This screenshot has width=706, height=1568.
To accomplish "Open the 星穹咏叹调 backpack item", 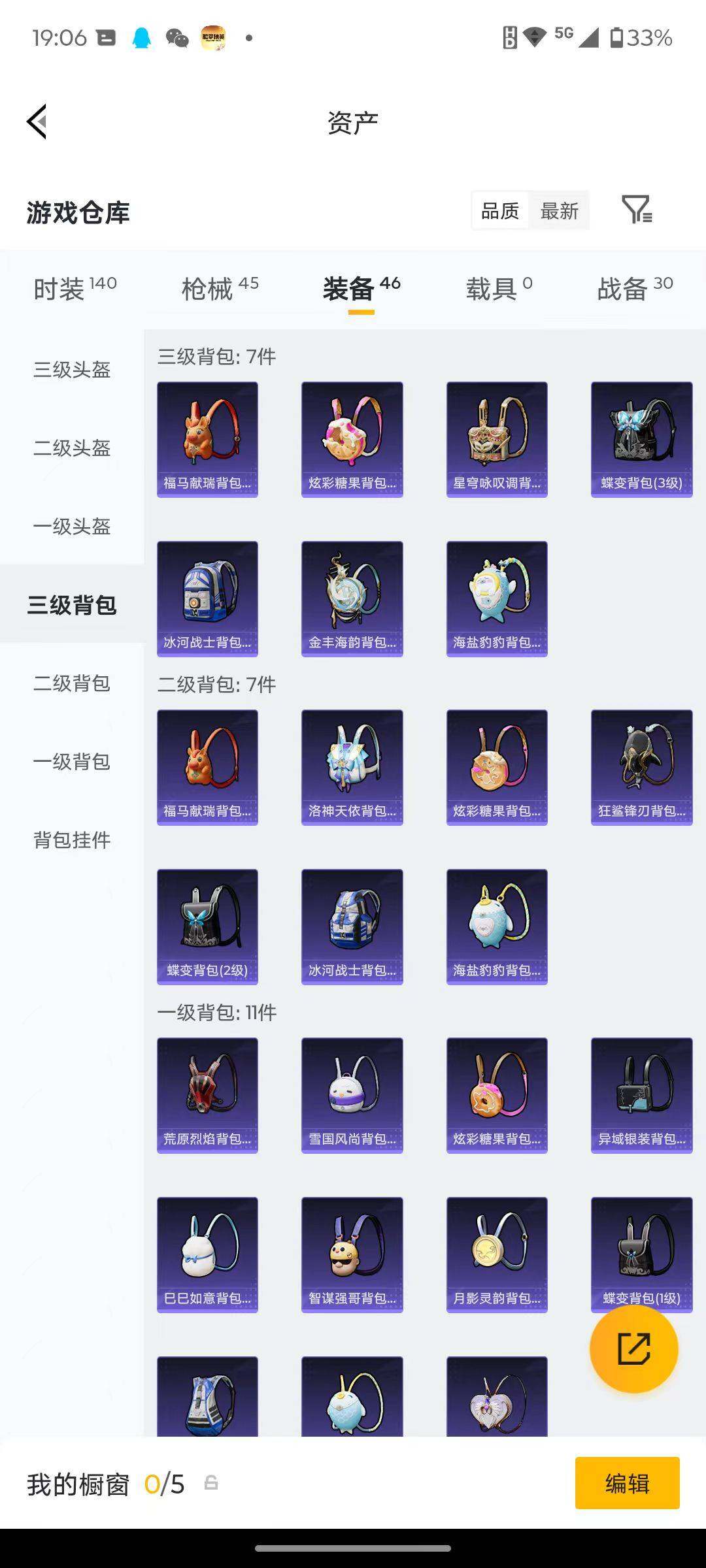I will click(x=497, y=439).
